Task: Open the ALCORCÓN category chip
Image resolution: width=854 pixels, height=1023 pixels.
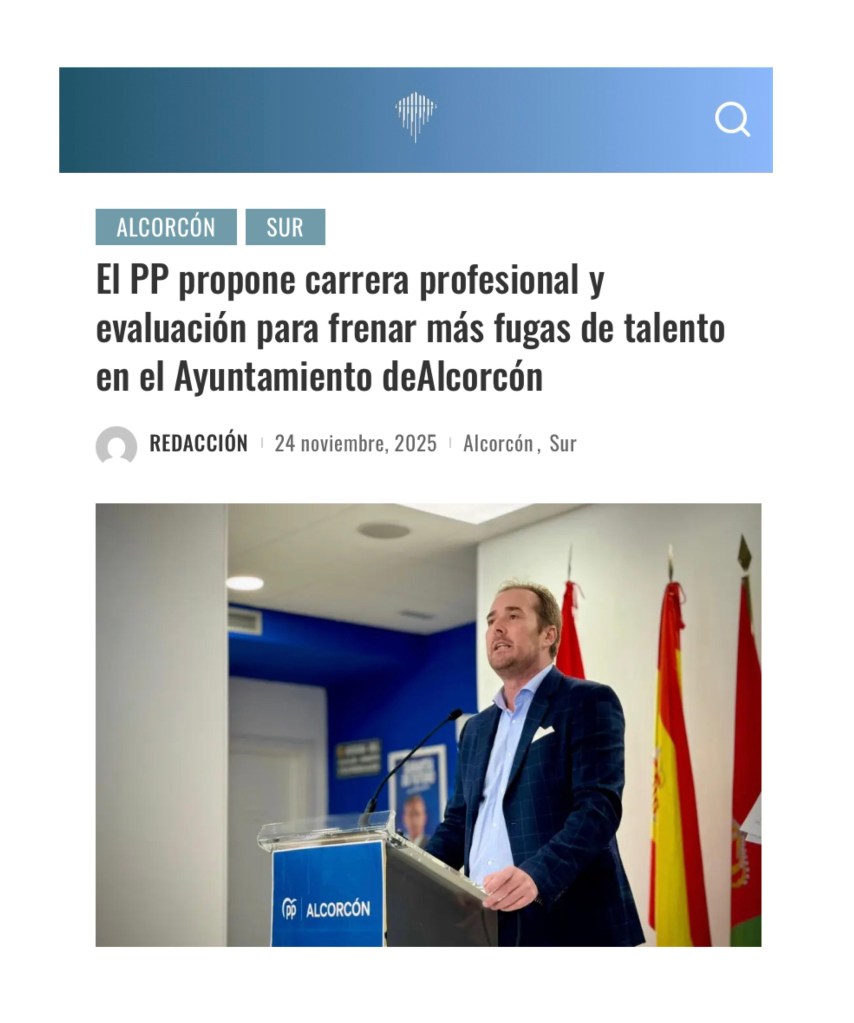Action: tap(166, 227)
